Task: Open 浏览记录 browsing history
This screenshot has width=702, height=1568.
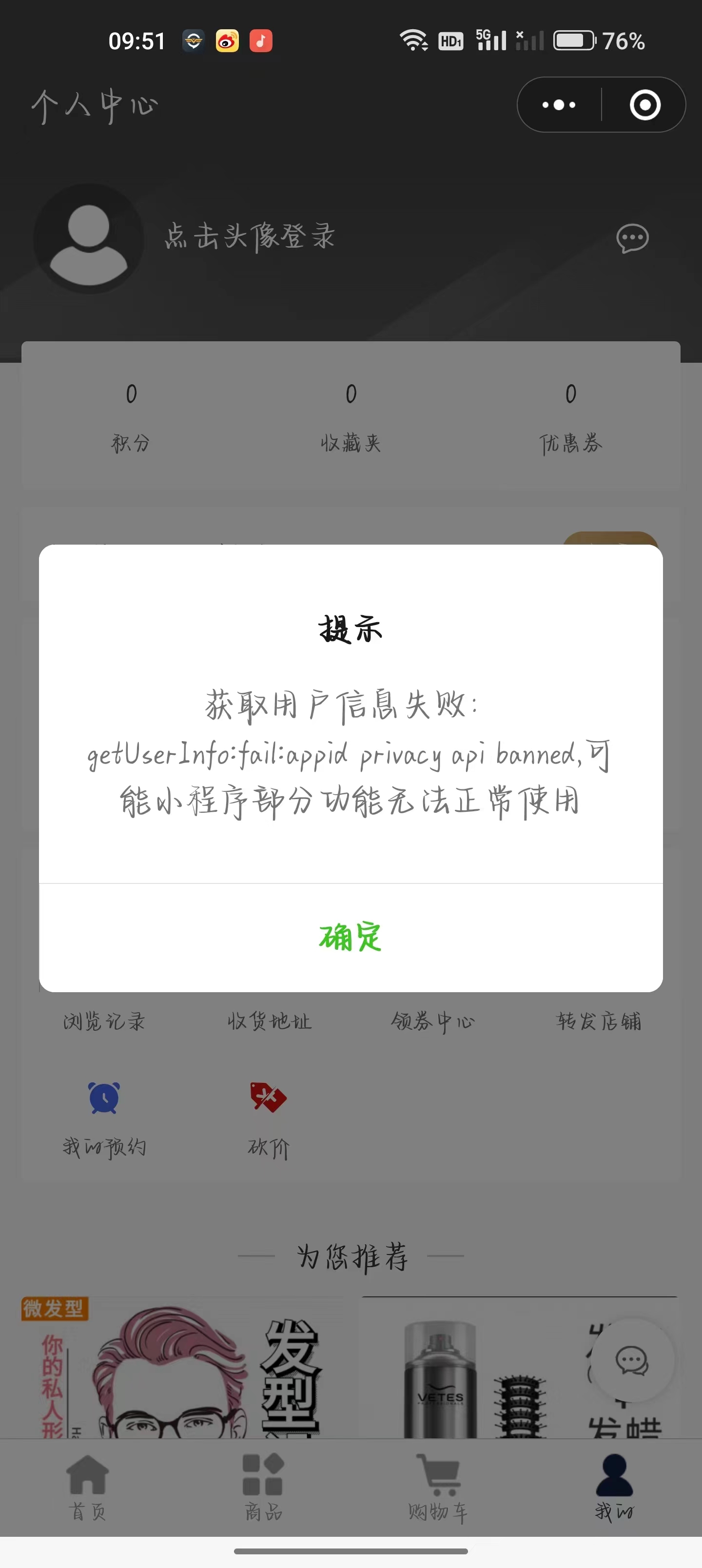Action: point(104,1021)
